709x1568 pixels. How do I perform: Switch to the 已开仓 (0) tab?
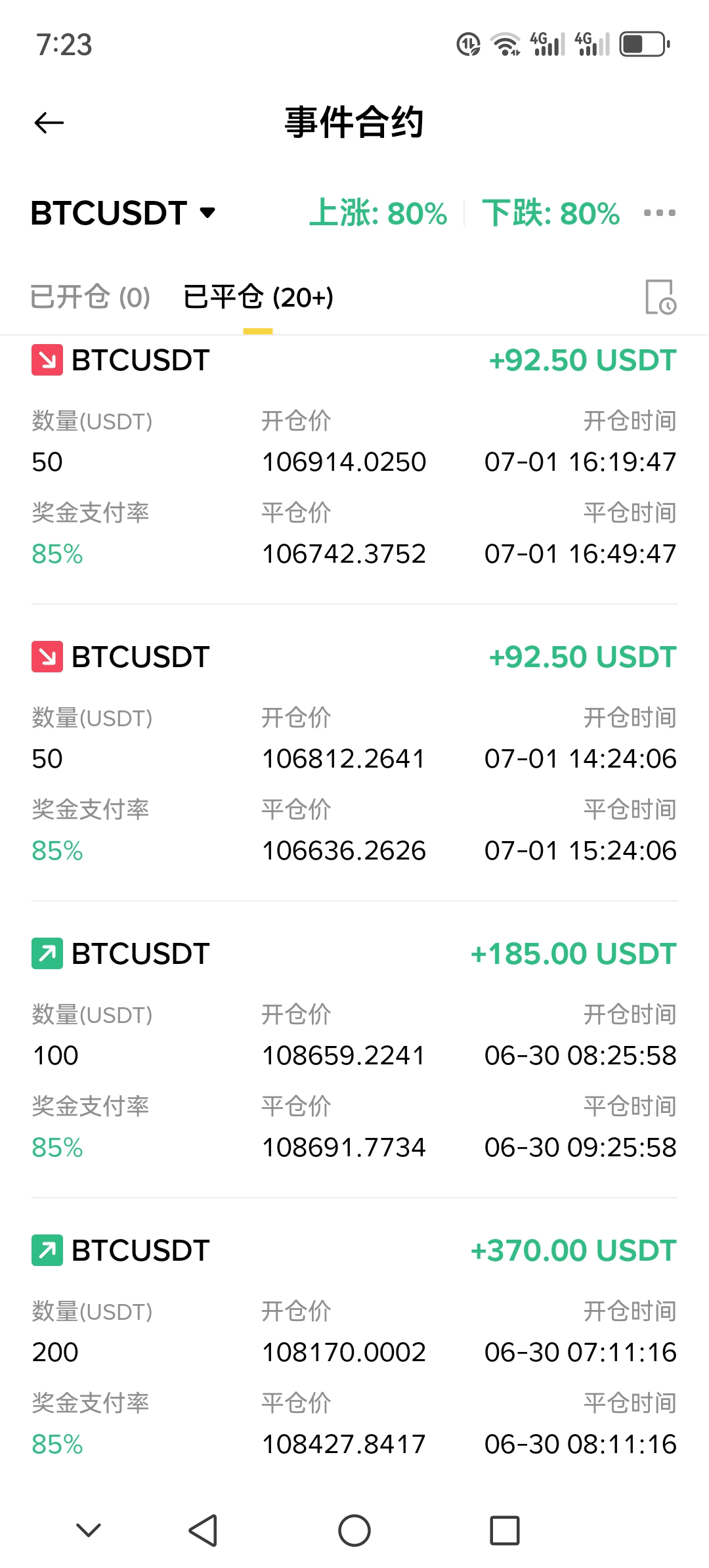[91, 297]
